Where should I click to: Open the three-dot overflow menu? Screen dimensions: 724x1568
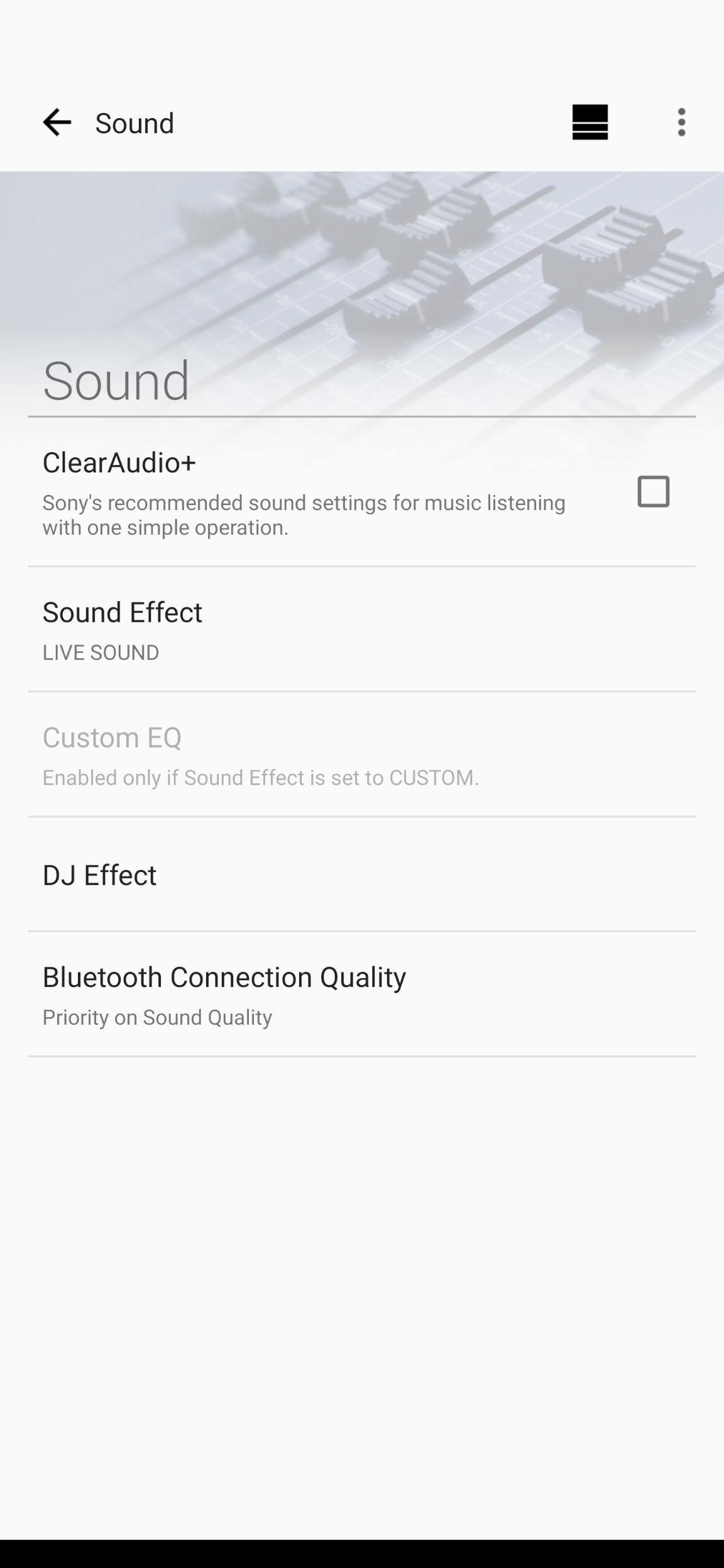tap(681, 122)
